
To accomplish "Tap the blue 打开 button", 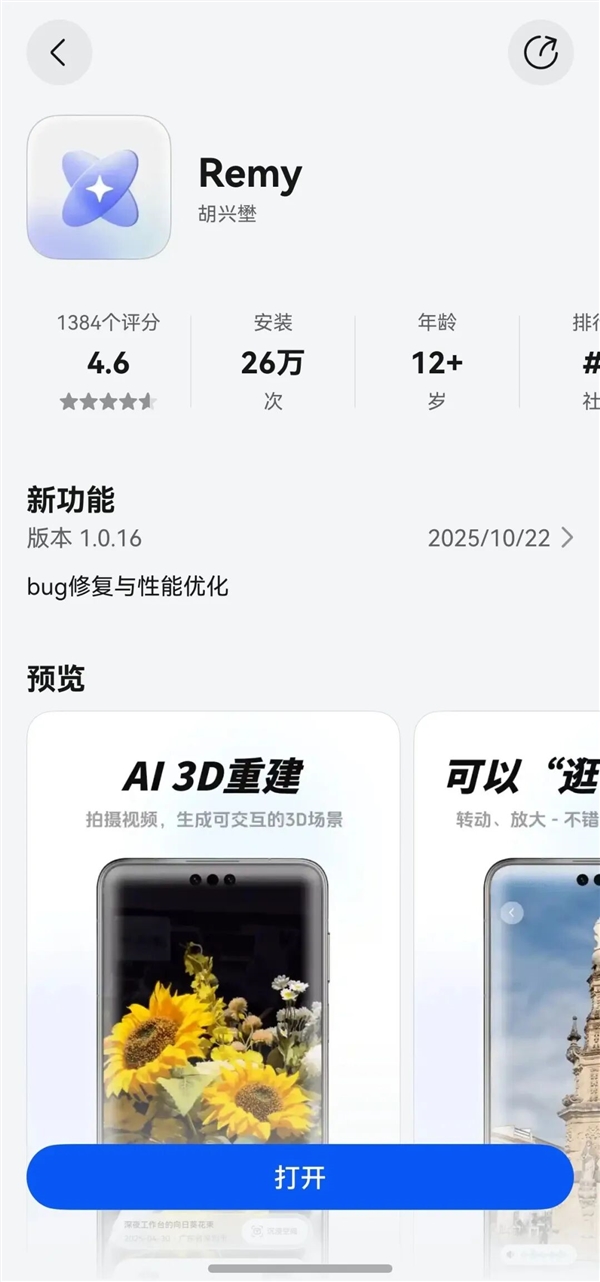I will pos(300,1176).
